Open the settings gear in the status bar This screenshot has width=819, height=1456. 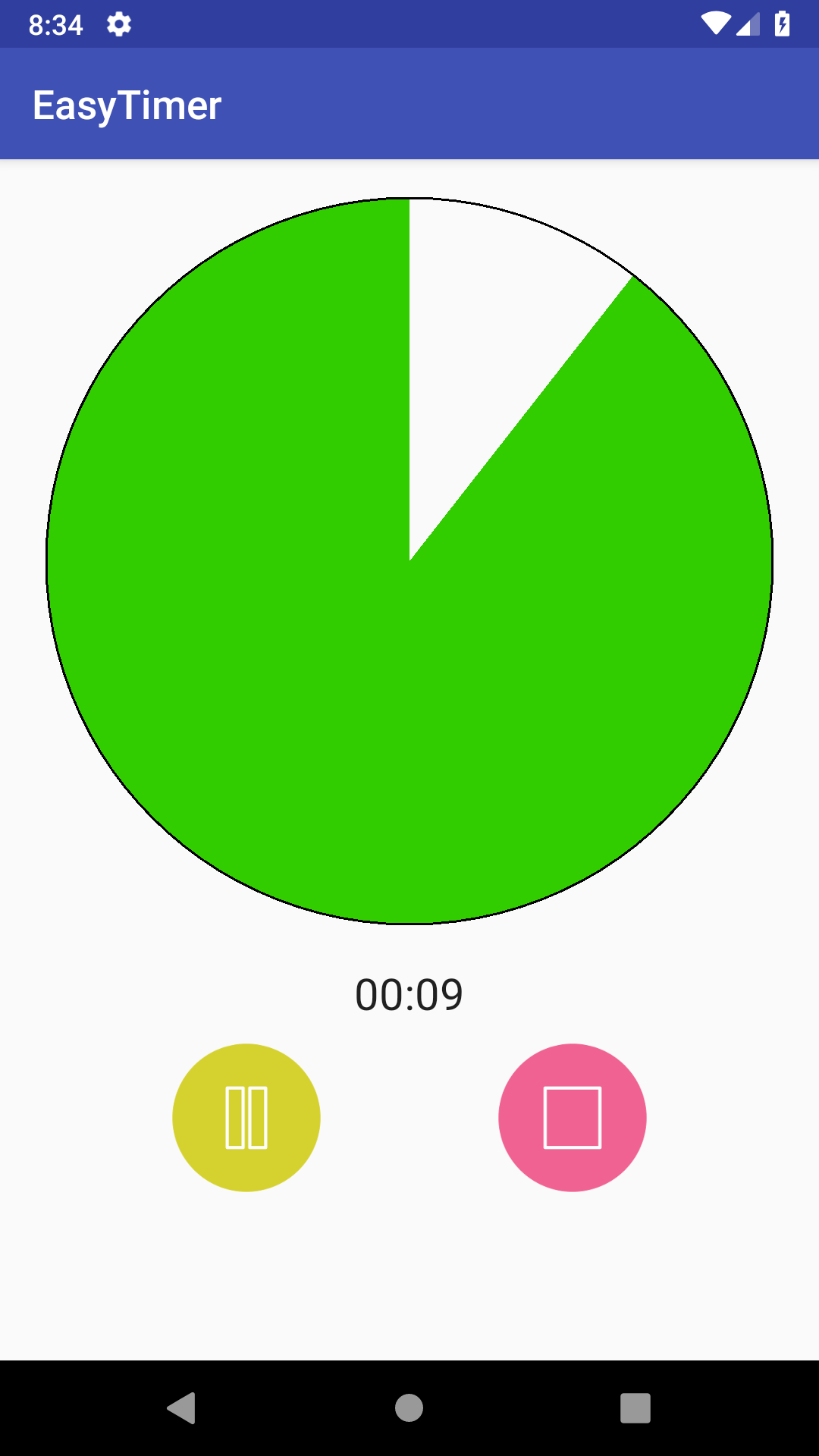pos(119,25)
